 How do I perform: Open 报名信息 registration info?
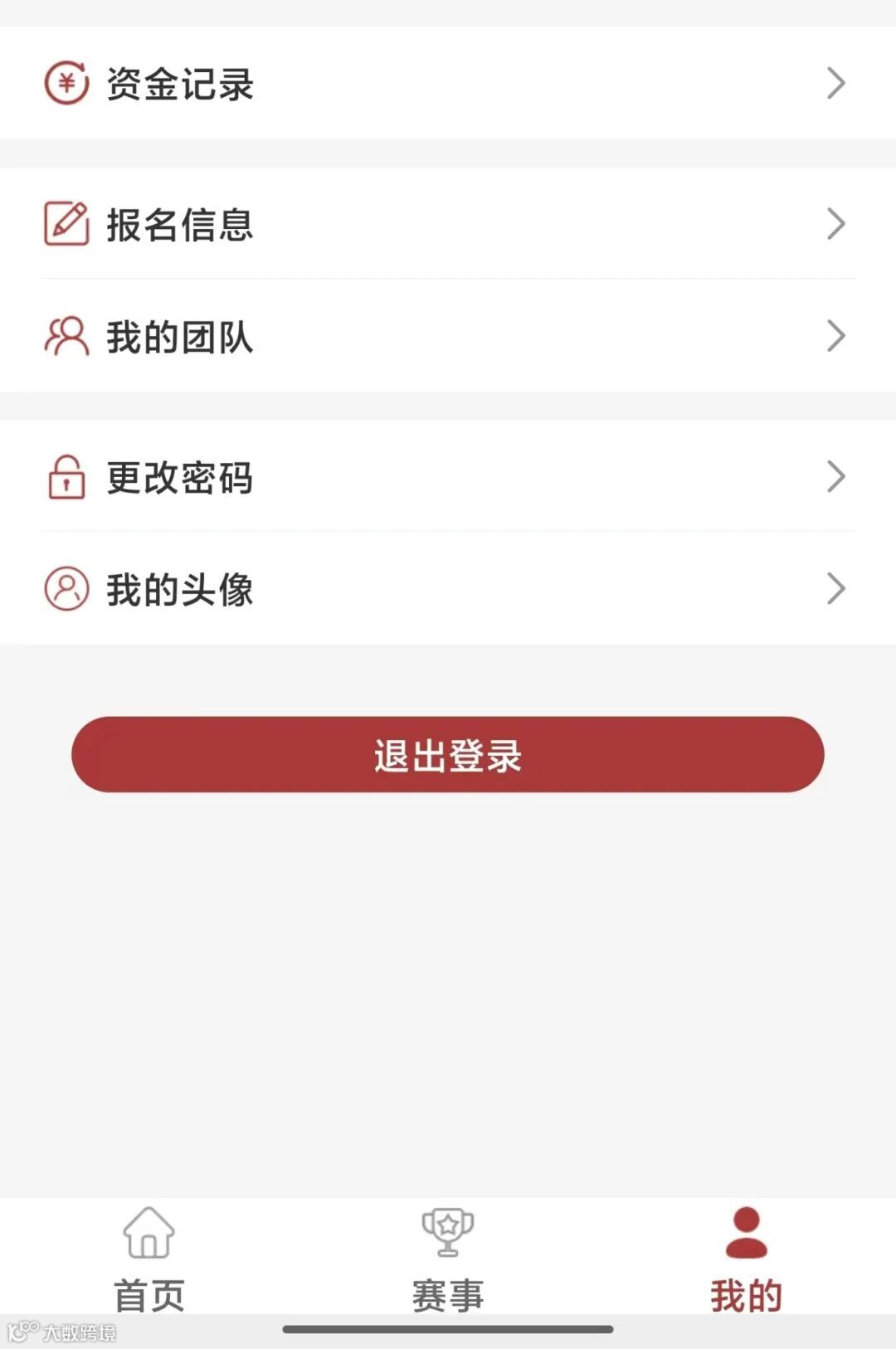click(x=448, y=224)
